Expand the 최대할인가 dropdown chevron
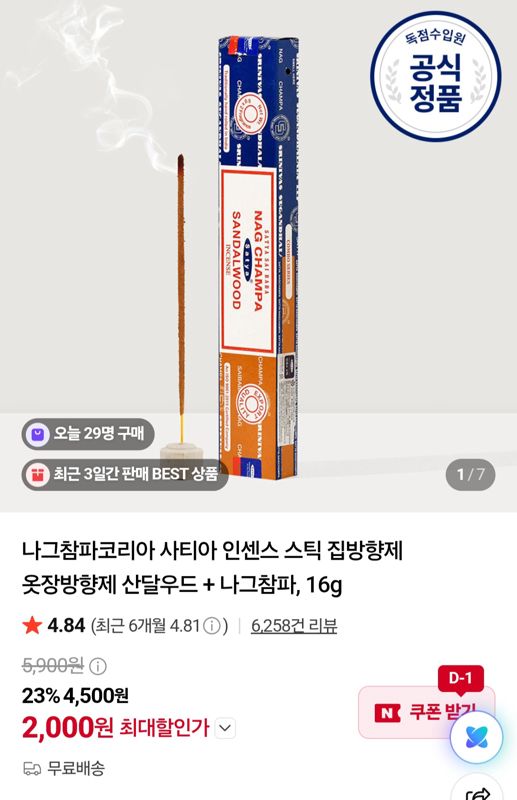Image resolution: width=517 pixels, height=800 pixels. (225, 728)
